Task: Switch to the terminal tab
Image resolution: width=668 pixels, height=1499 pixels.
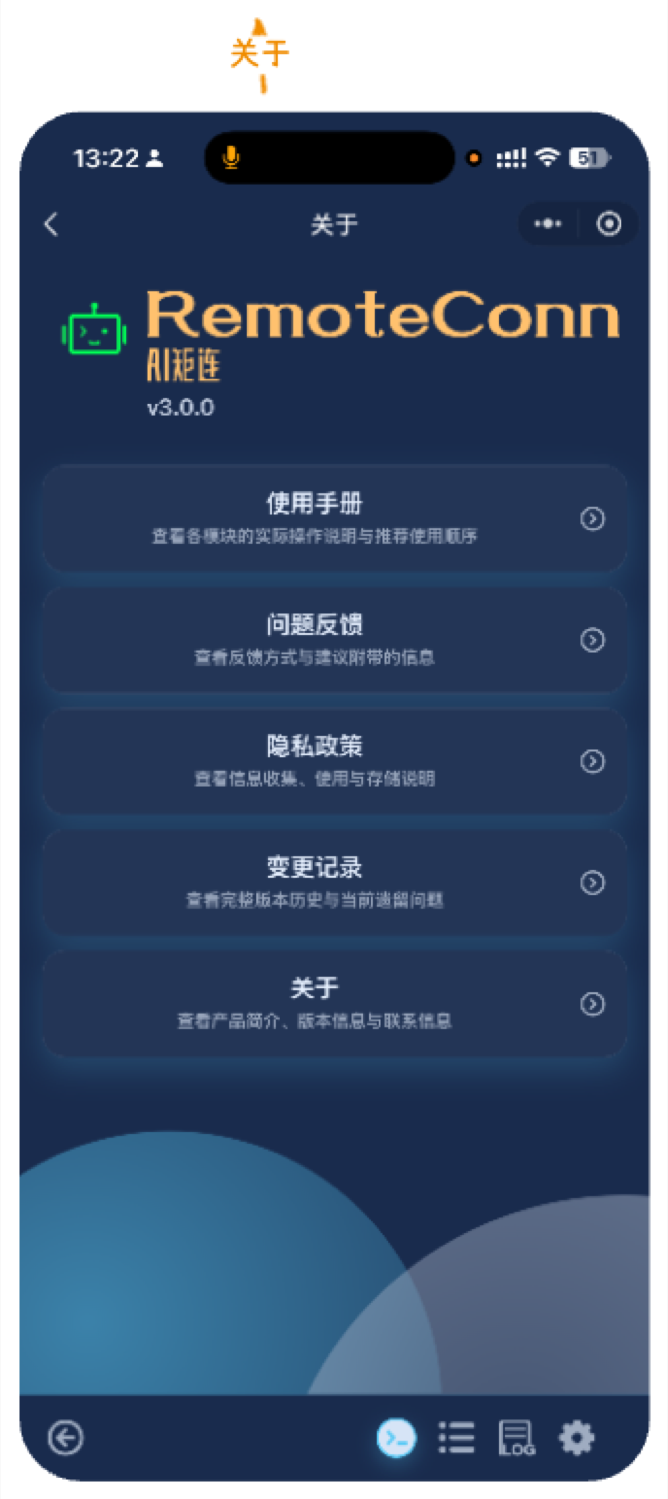Action: pyautogui.click(x=396, y=1438)
